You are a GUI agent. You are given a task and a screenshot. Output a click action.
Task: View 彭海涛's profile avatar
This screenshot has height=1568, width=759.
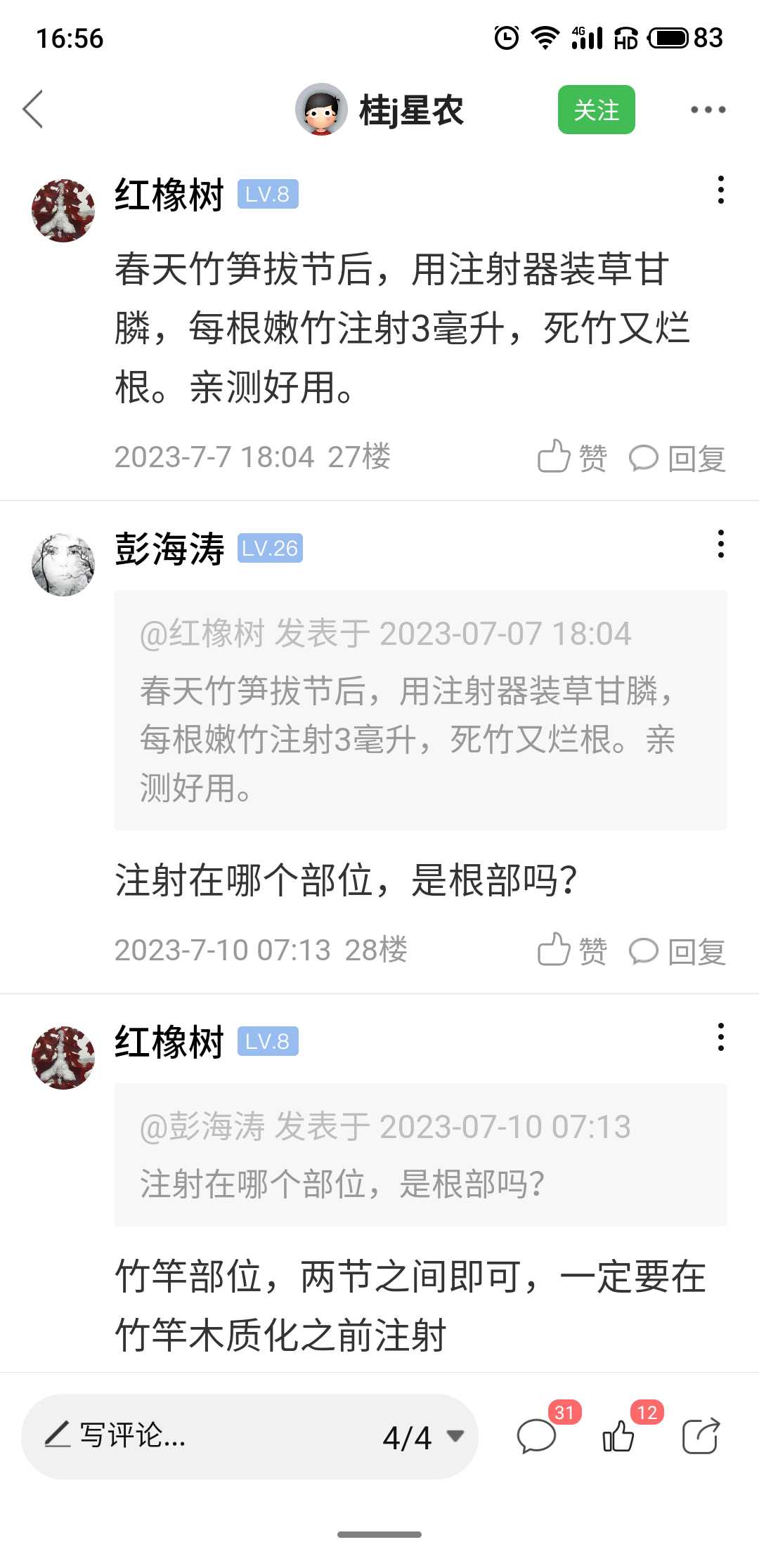click(x=63, y=564)
